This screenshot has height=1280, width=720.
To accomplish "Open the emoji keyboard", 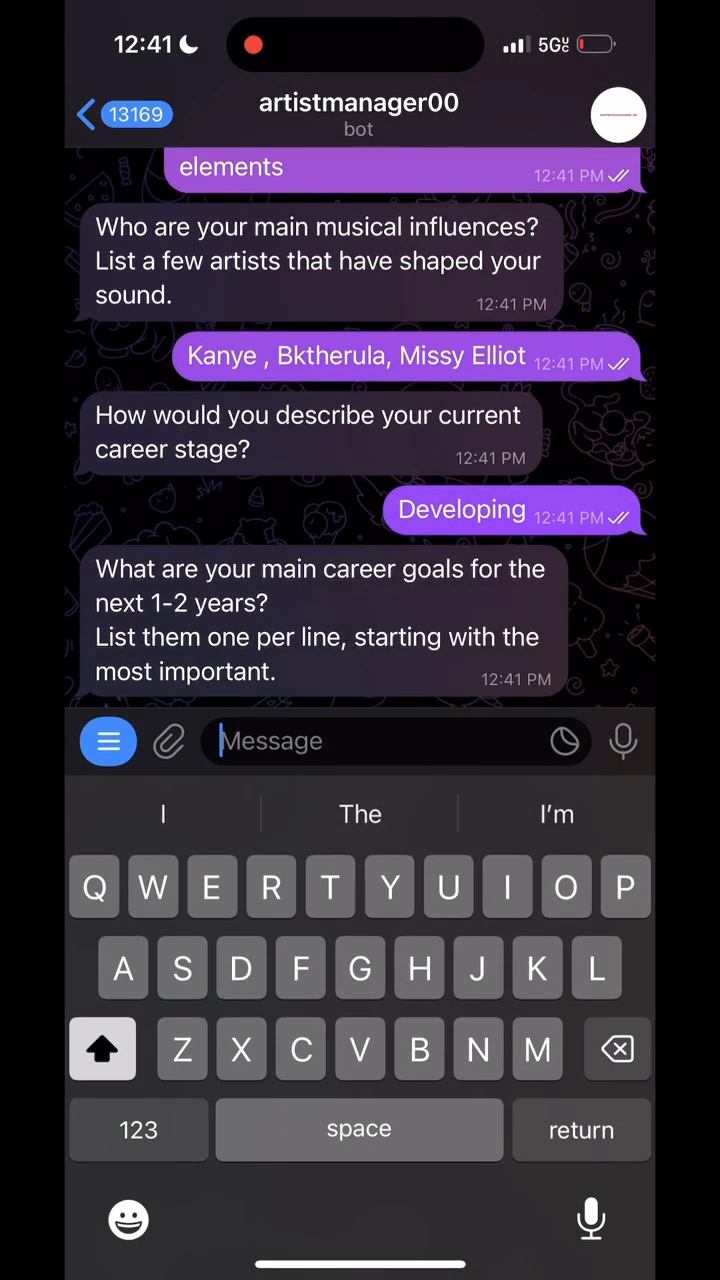I will [x=128, y=1220].
